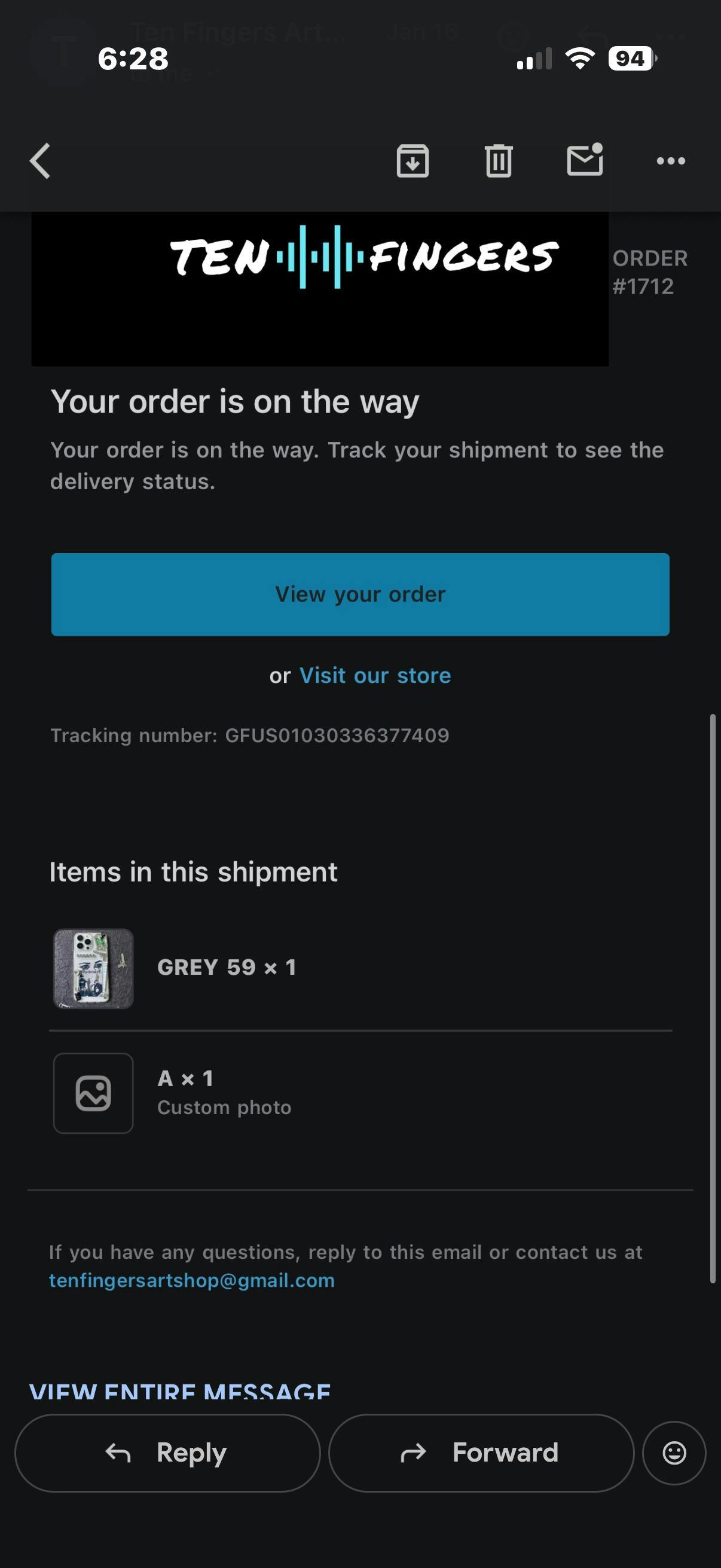721x1568 pixels.
Task: Forward this email
Action: click(x=481, y=1453)
